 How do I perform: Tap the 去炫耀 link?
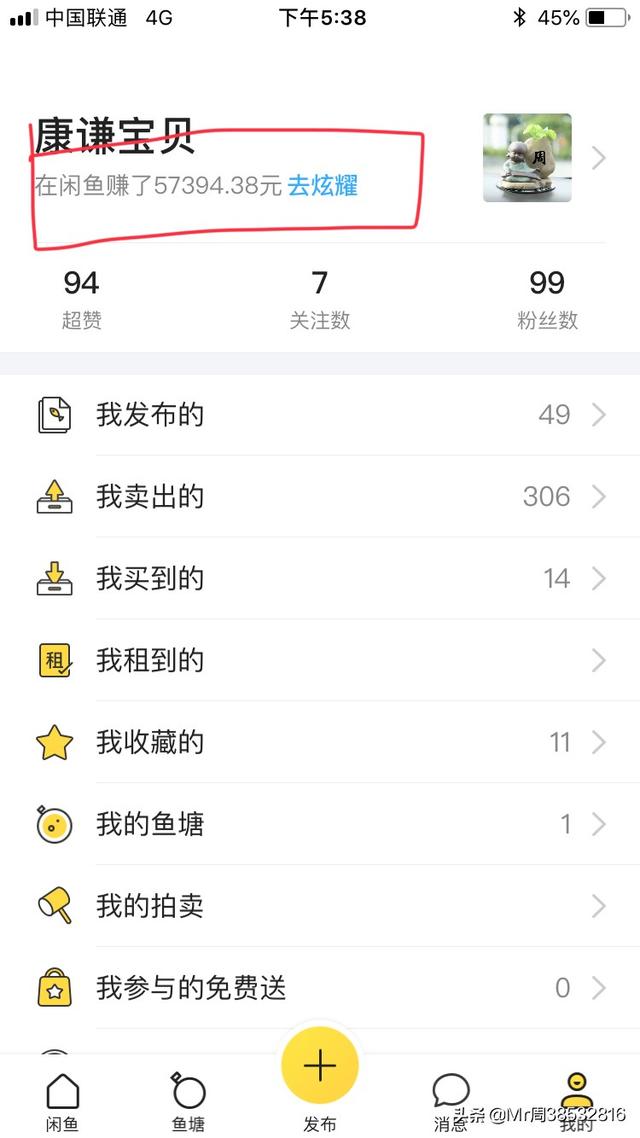pyautogui.click(x=322, y=185)
